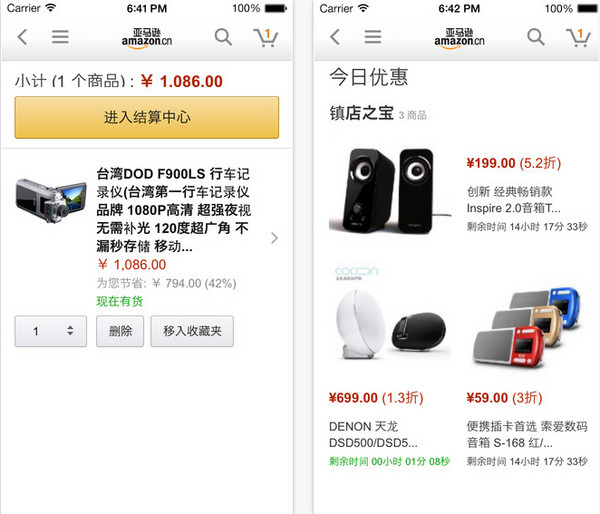The image size is (600, 514).
Task: Open search on the cart screen
Action: tap(223, 38)
